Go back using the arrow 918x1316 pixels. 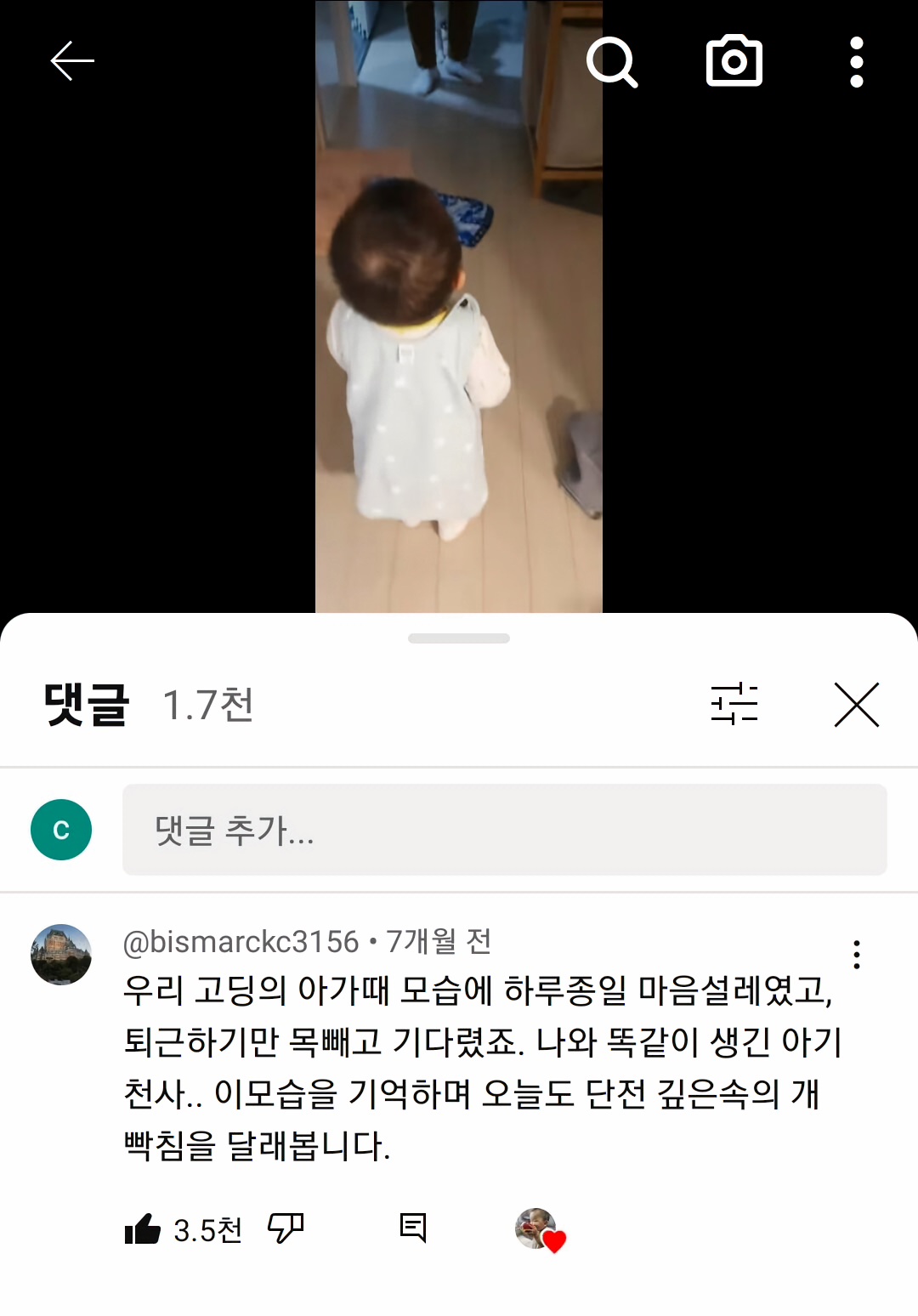pos(72,61)
